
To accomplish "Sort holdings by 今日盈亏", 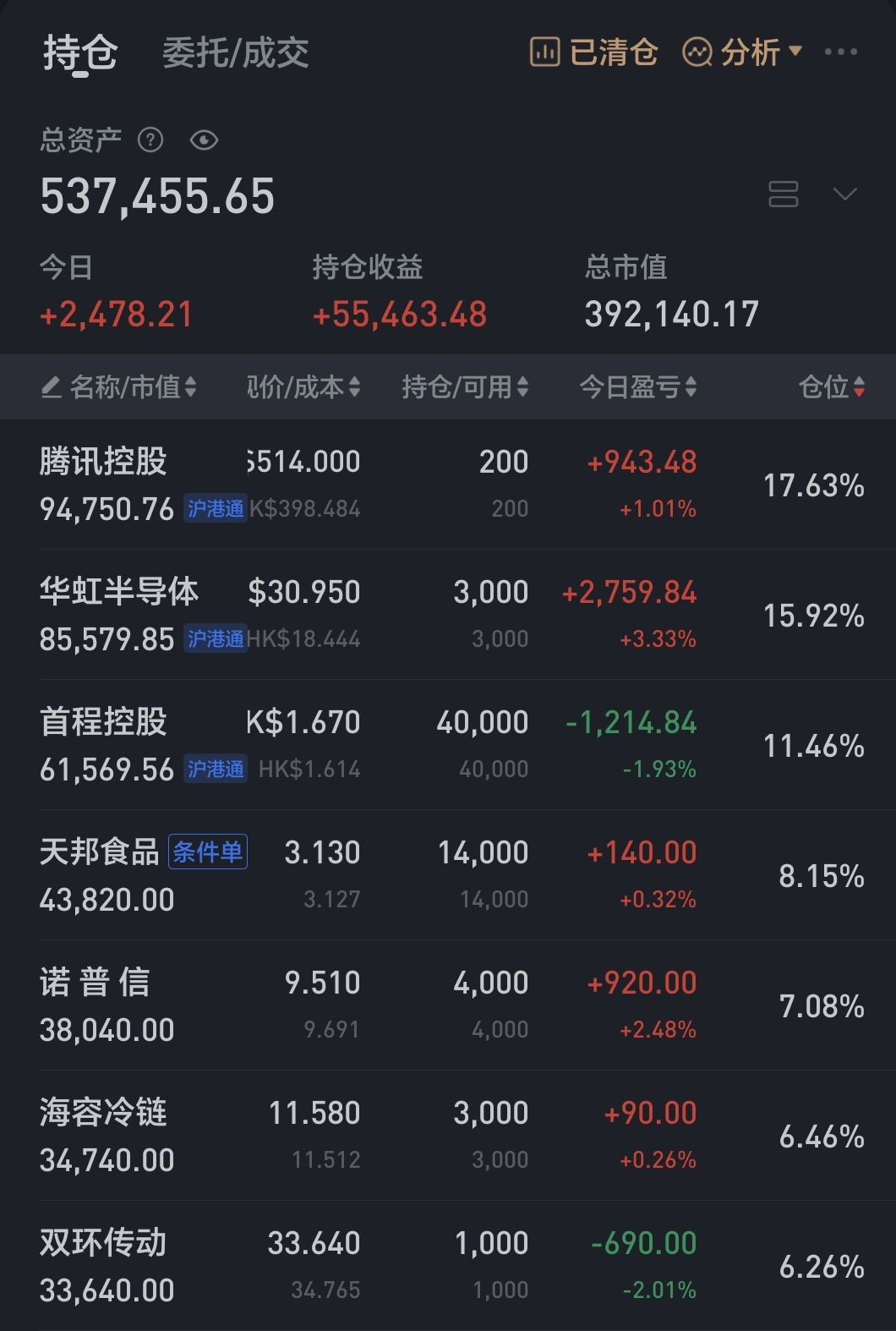I will coord(638,387).
